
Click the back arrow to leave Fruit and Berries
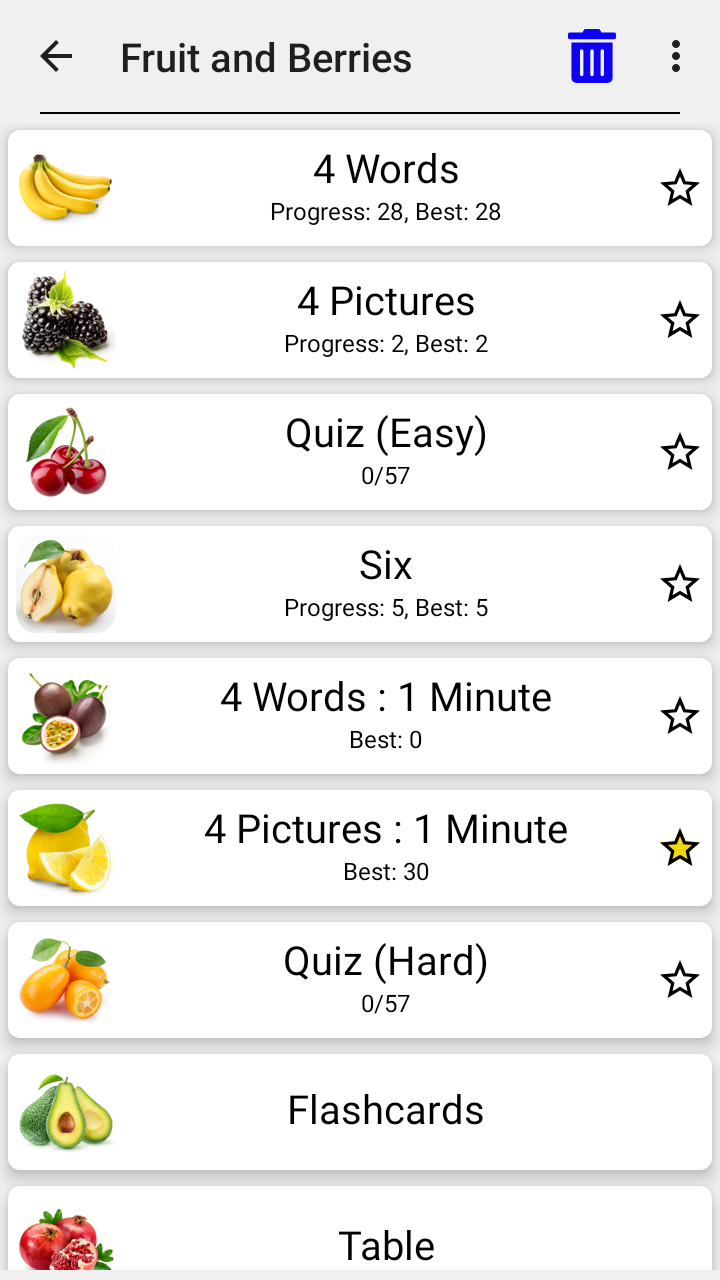point(56,57)
